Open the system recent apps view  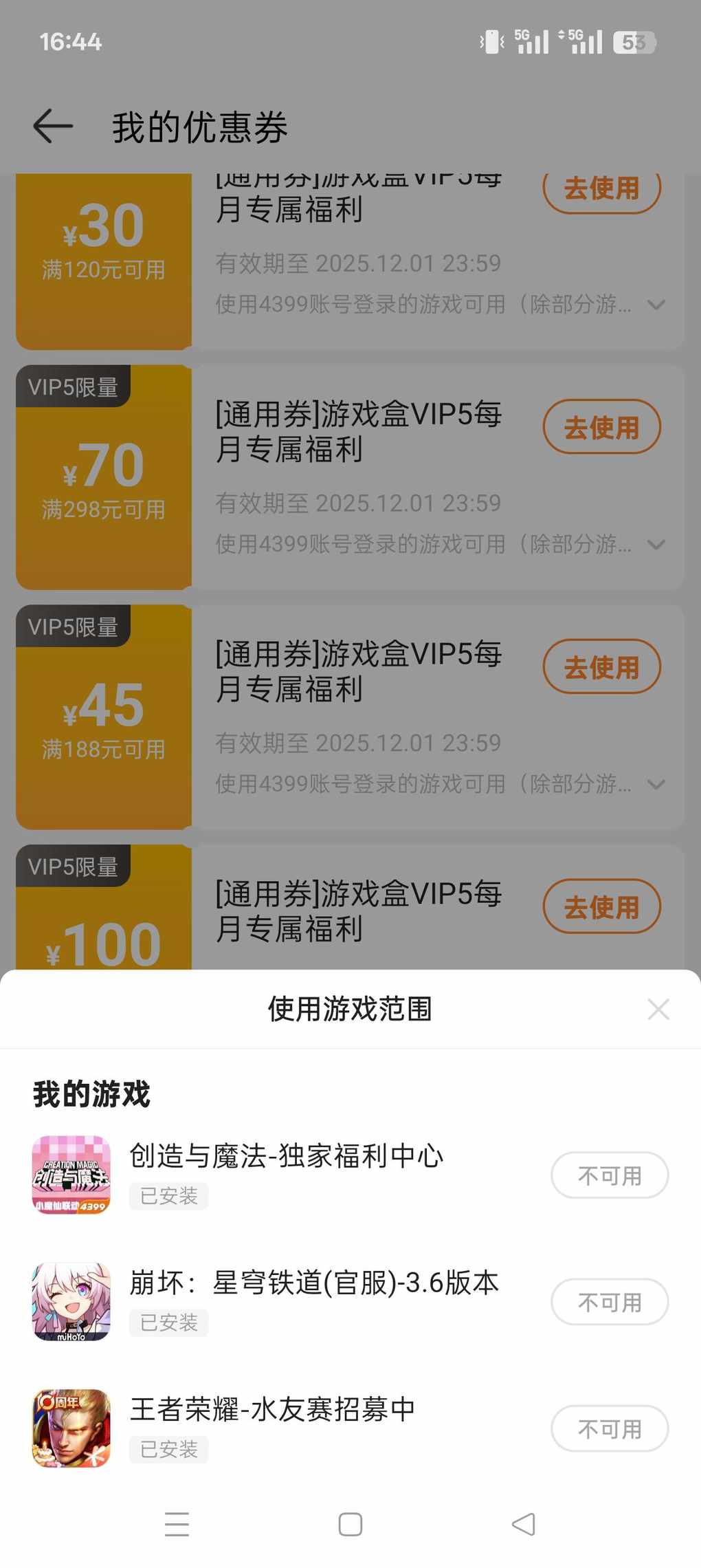pos(177,1525)
